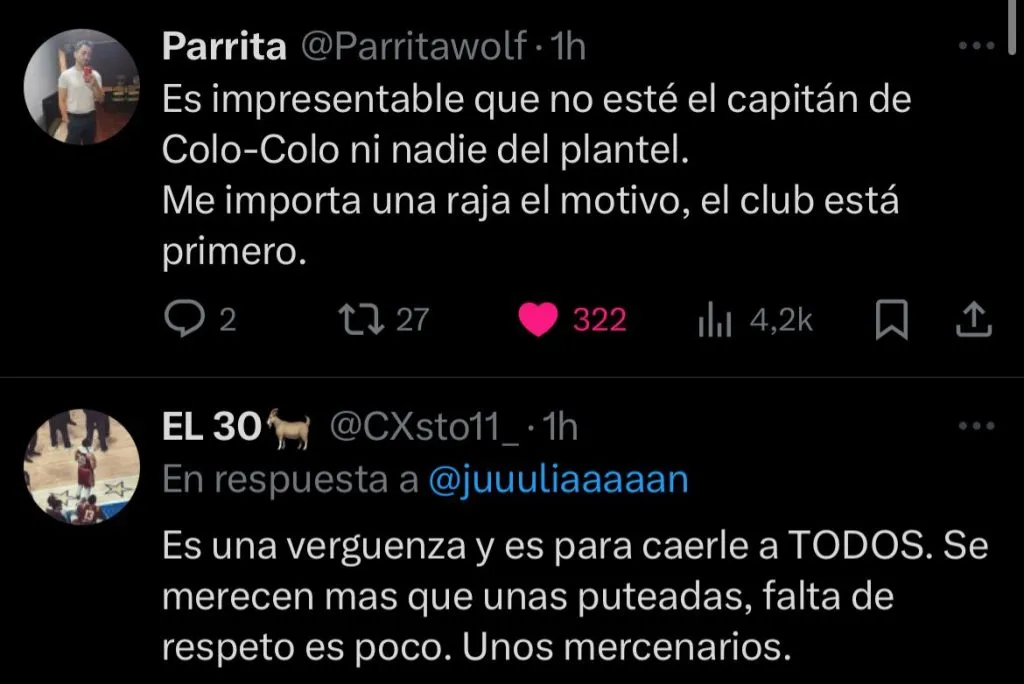Viewport: 1024px width, 684px height.
Task: Open Parrita's profile picture
Action: click(82, 87)
